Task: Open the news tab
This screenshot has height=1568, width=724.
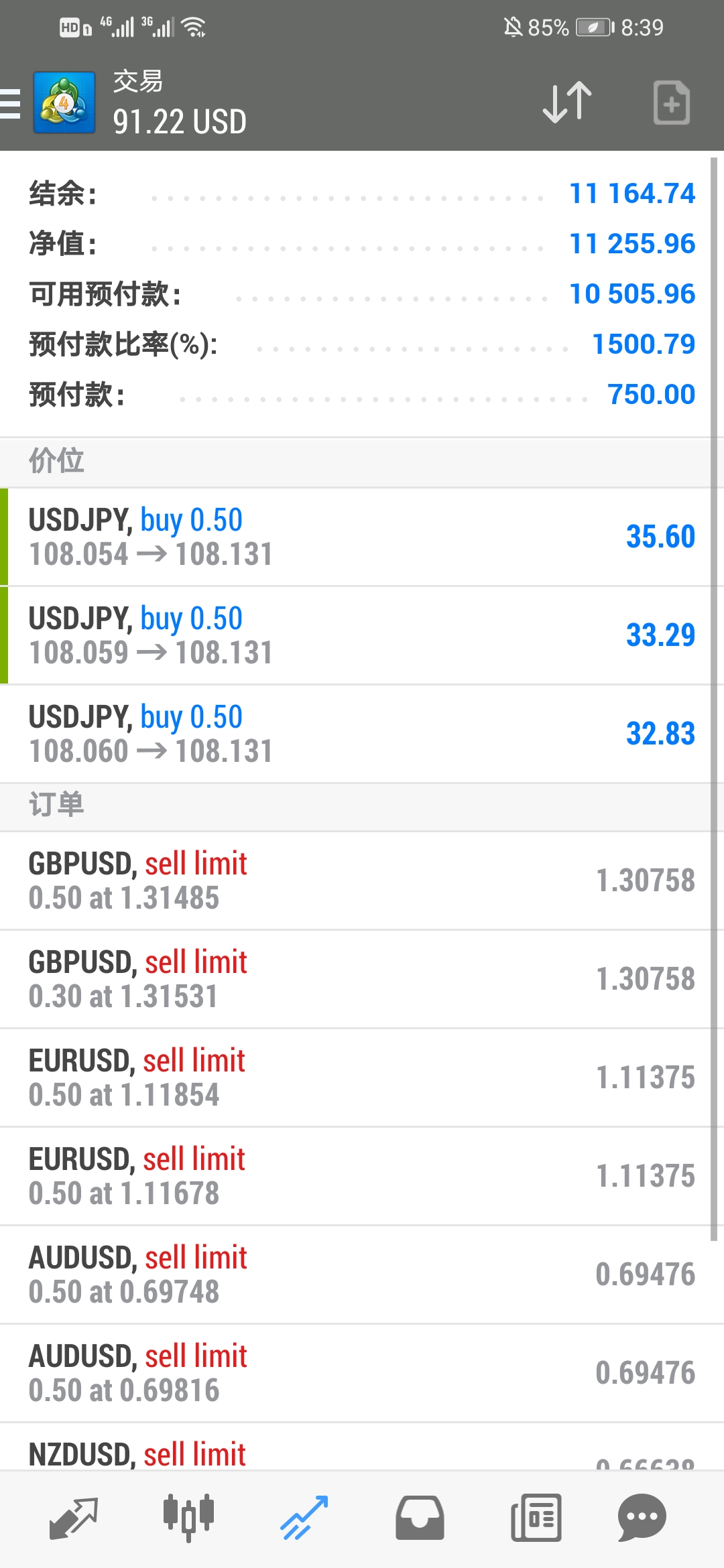Action: pos(536,1518)
